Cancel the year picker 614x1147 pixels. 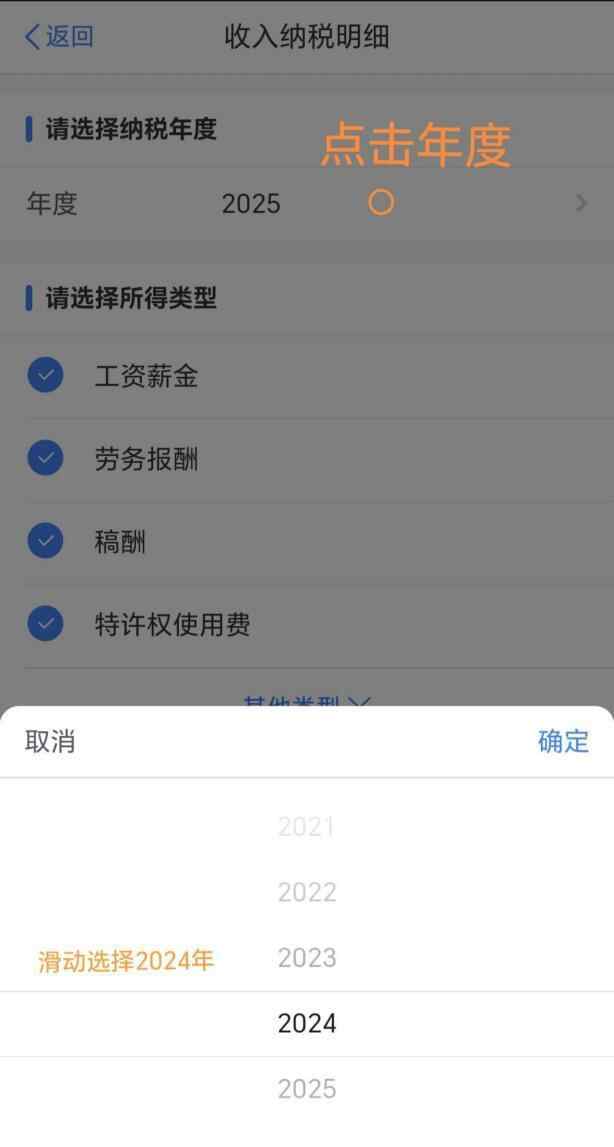(50, 741)
